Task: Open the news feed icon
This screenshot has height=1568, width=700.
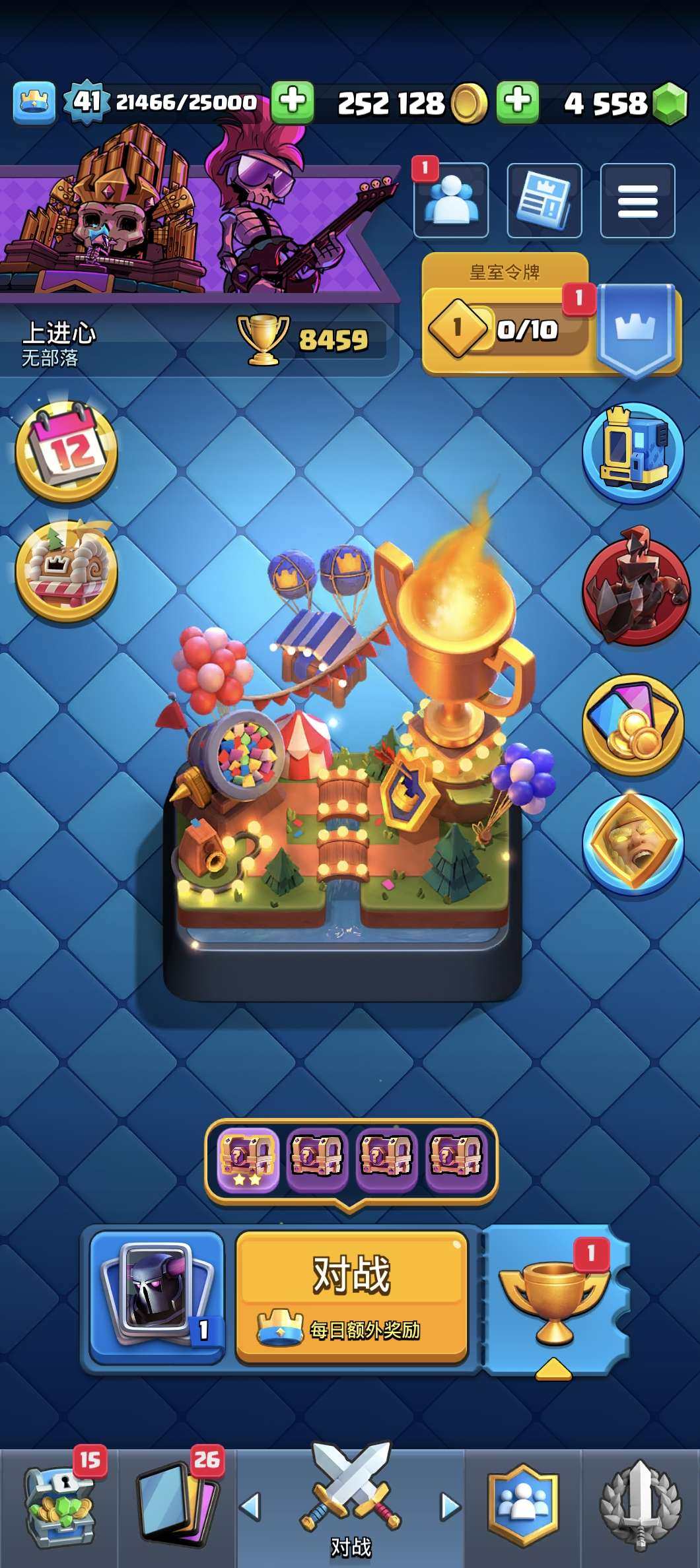Action: pyautogui.click(x=544, y=201)
